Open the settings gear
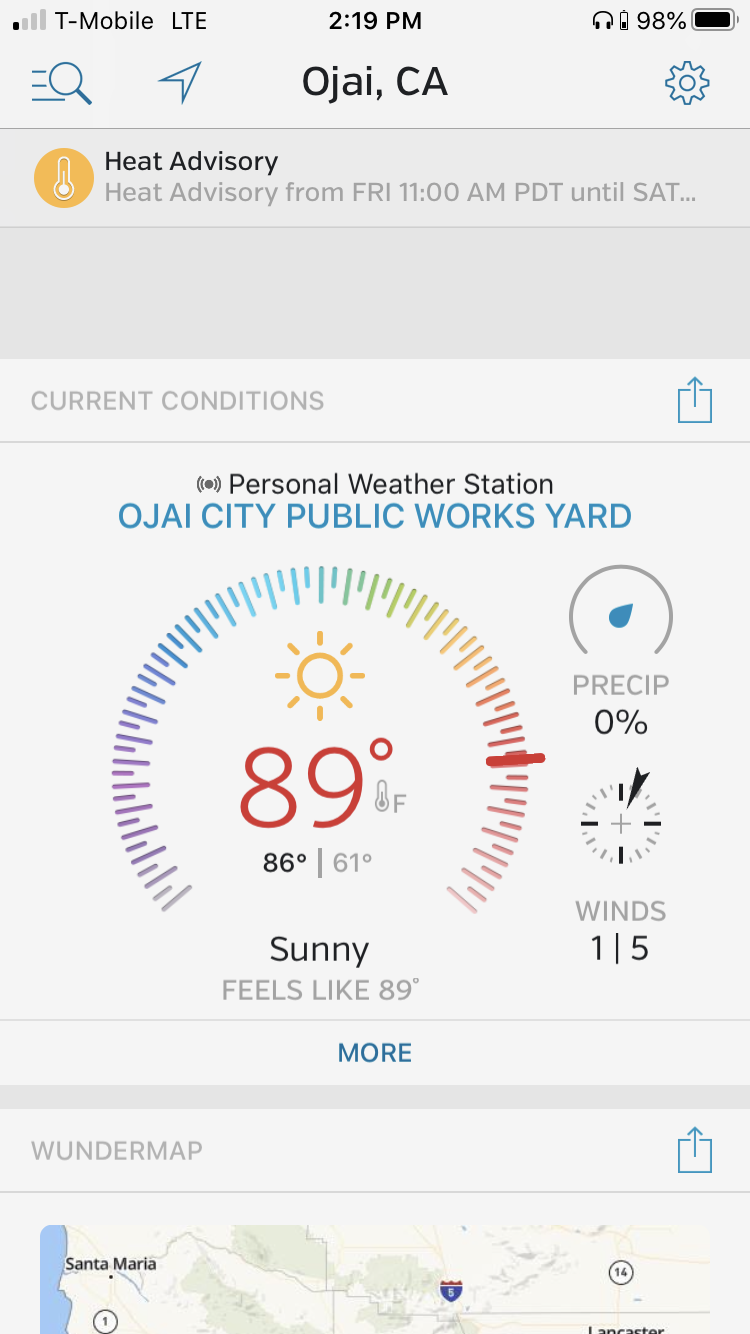Viewport: 750px width, 1334px height. point(687,83)
